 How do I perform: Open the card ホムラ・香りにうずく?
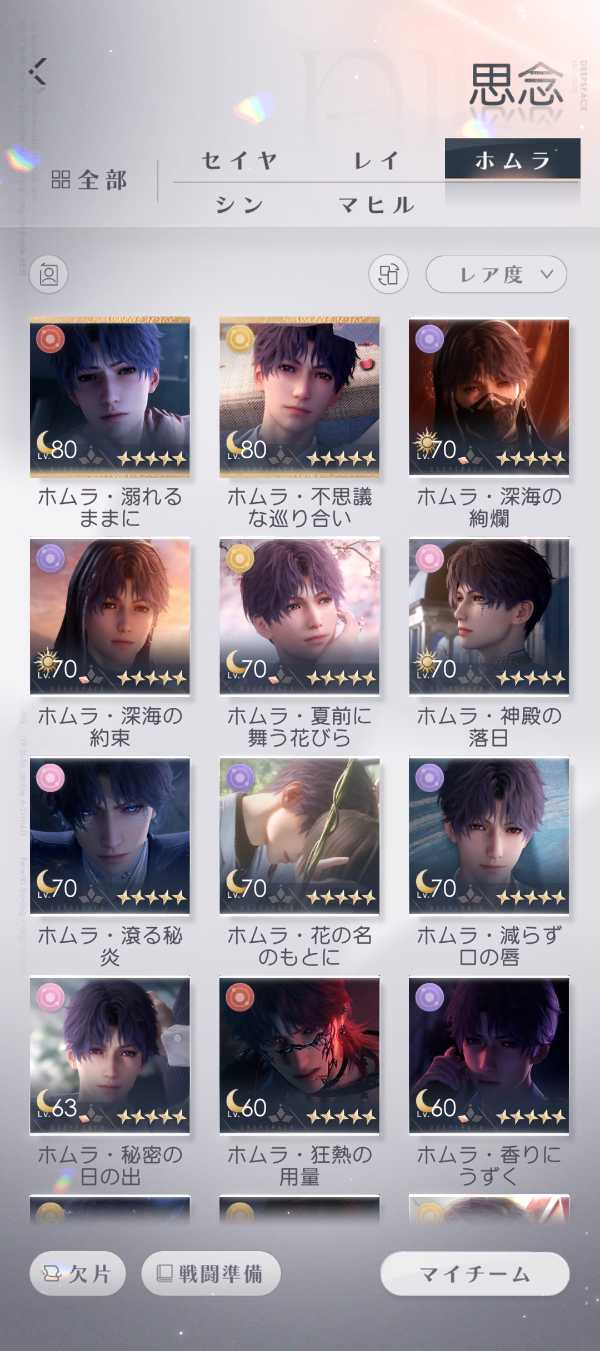[x=489, y=1055]
